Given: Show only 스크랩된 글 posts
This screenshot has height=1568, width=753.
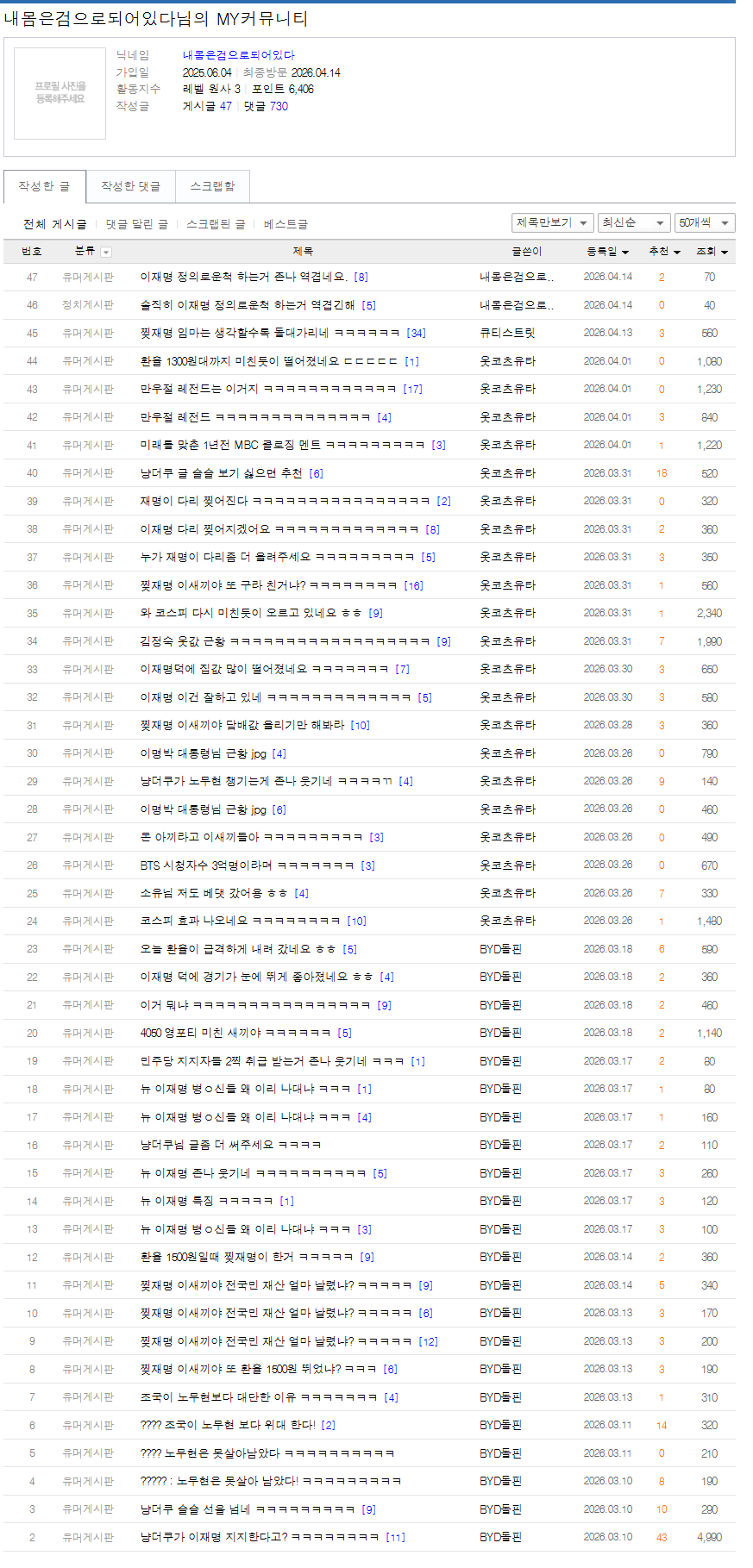Looking at the screenshot, I should coord(217,223).
